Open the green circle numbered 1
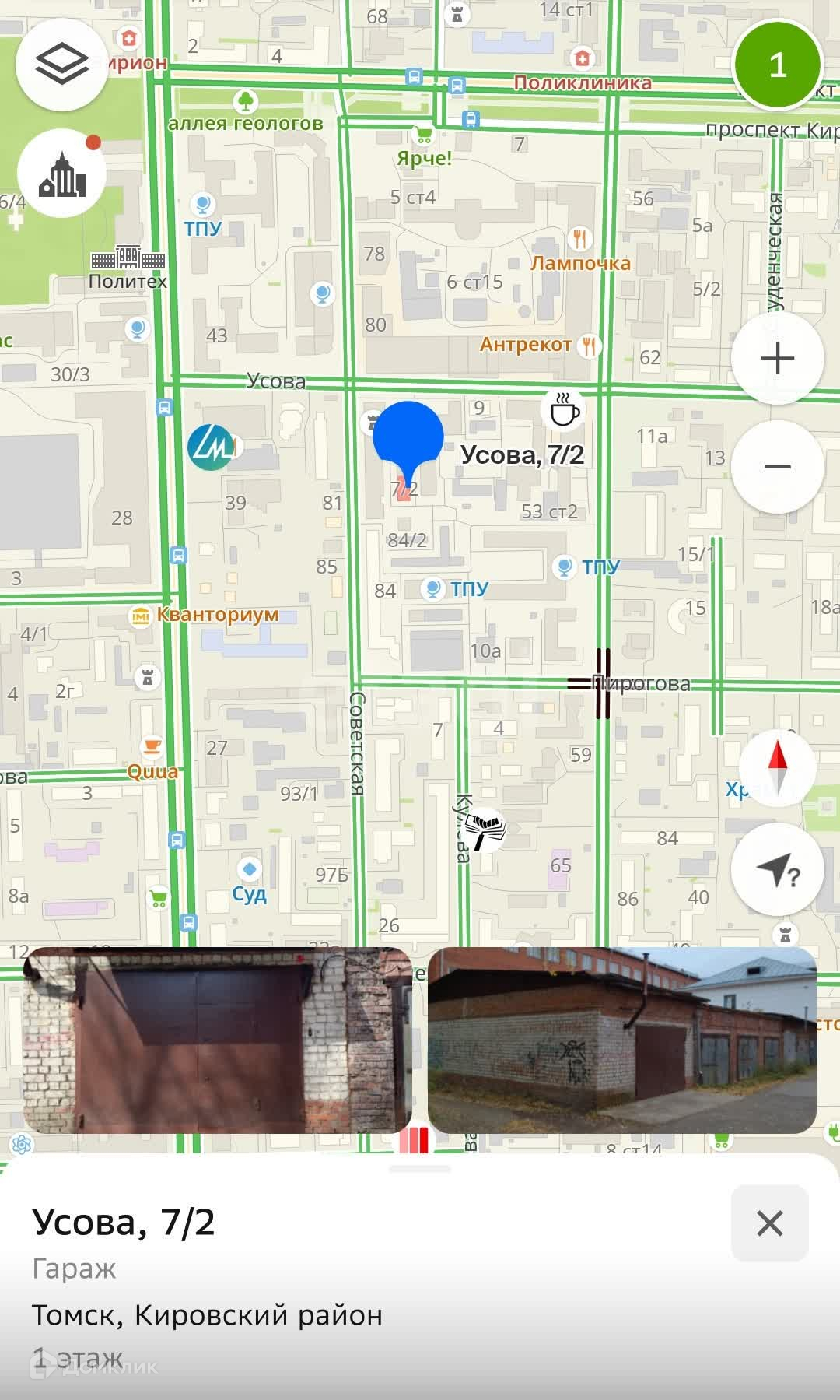This screenshot has width=840, height=1400. (x=777, y=65)
